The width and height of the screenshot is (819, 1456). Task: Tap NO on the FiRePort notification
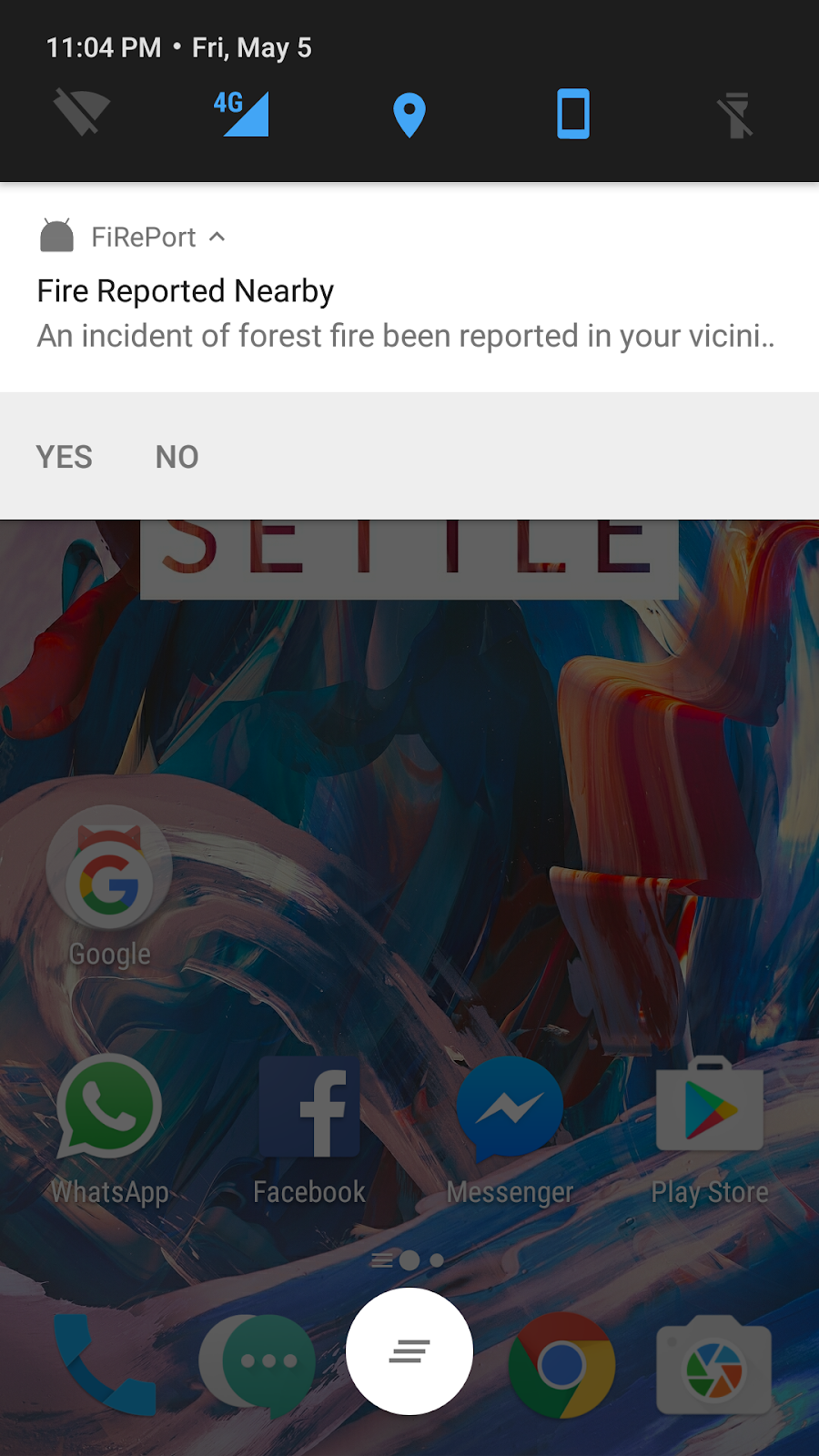(177, 457)
